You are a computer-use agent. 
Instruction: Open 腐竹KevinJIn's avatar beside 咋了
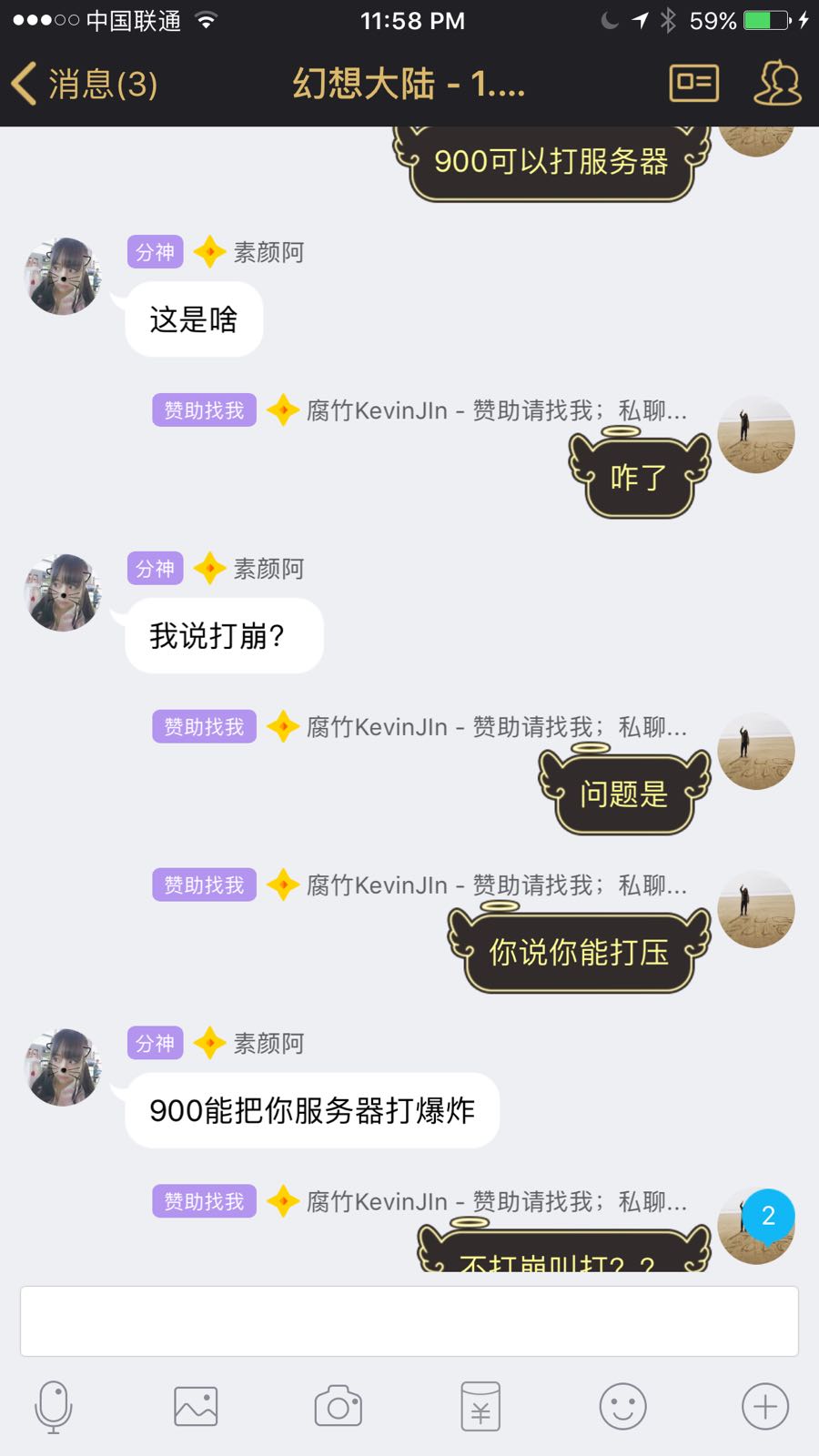[756, 434]
